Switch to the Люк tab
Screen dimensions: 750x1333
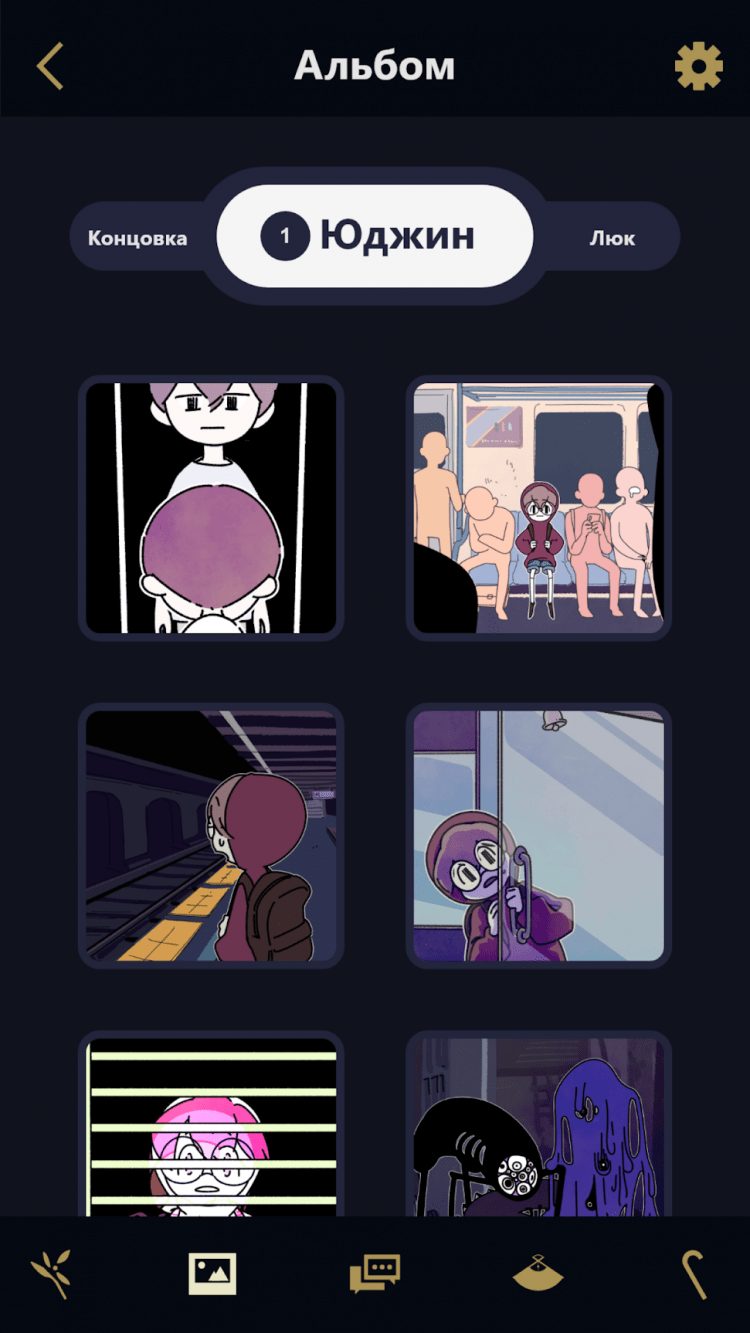click(x=612, y=238)
